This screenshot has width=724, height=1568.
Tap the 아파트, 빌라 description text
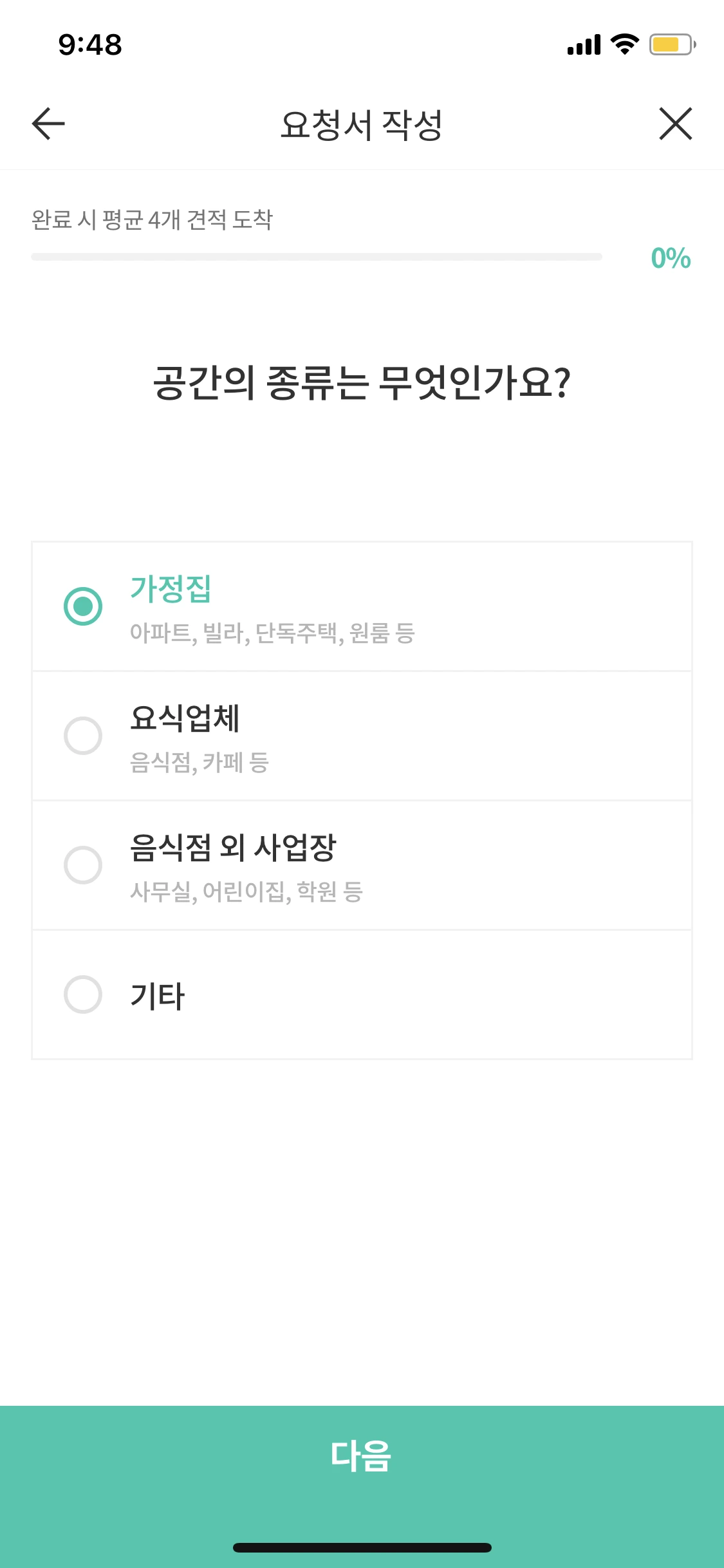(x=273, y=634)
